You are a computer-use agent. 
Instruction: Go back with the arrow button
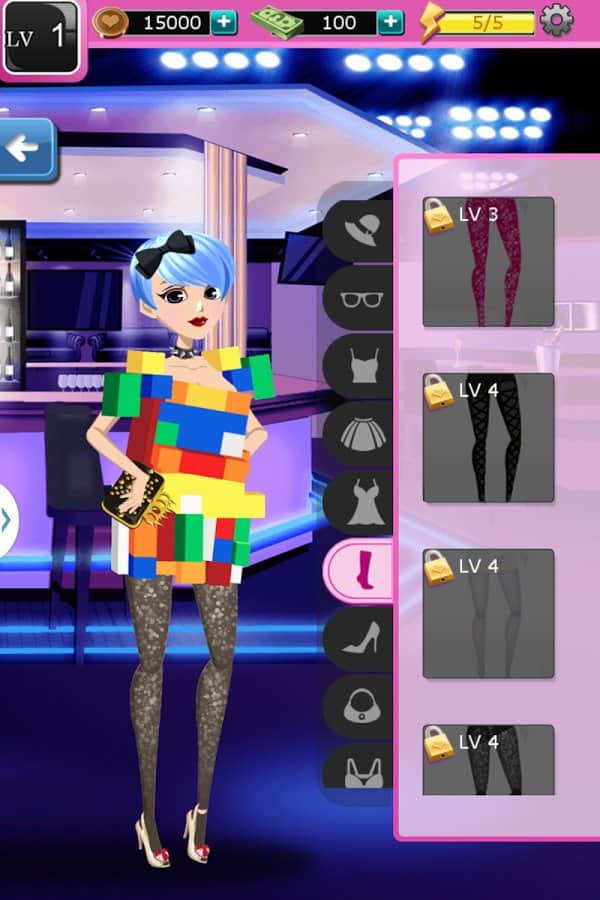pyautogui.click(x=24, y=149)
